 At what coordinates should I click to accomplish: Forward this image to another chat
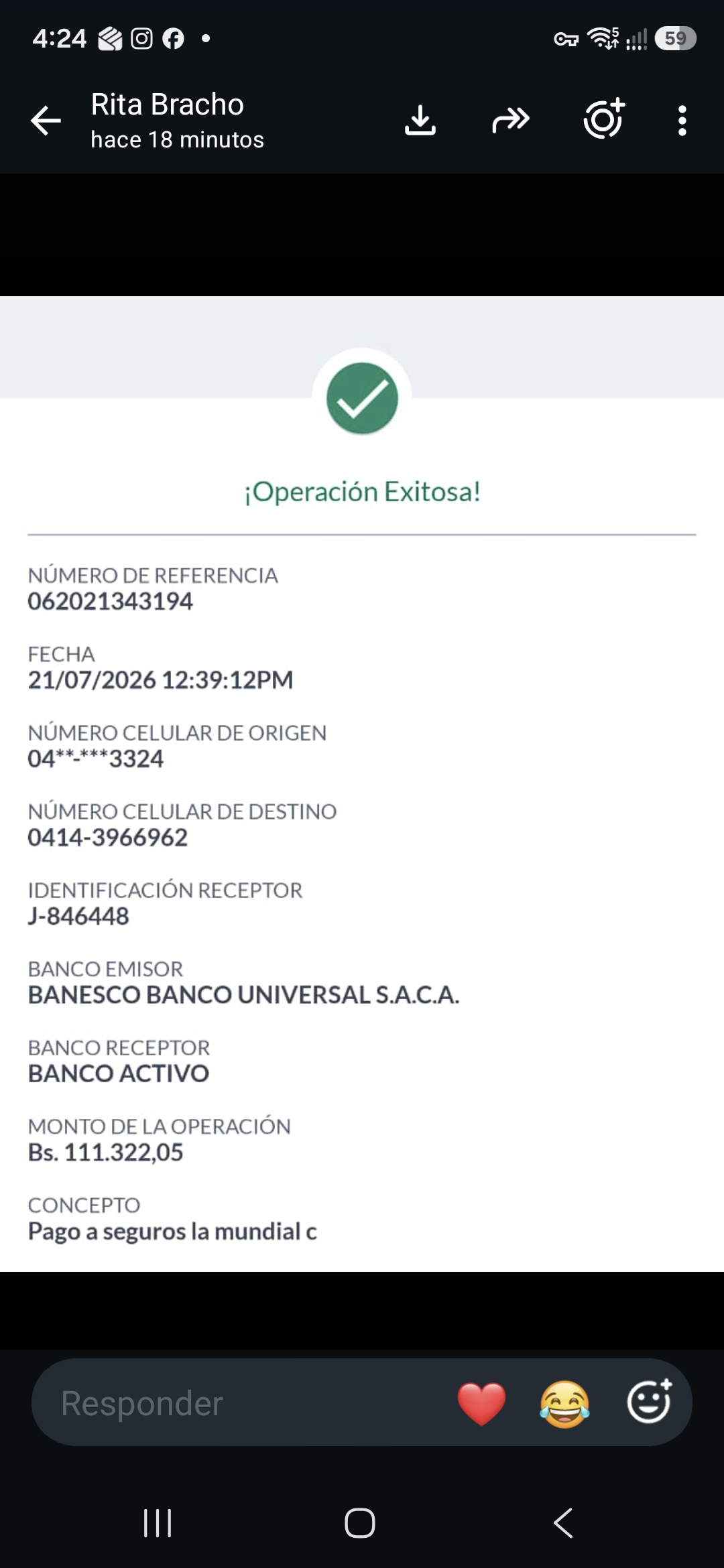tap(511, 121)
